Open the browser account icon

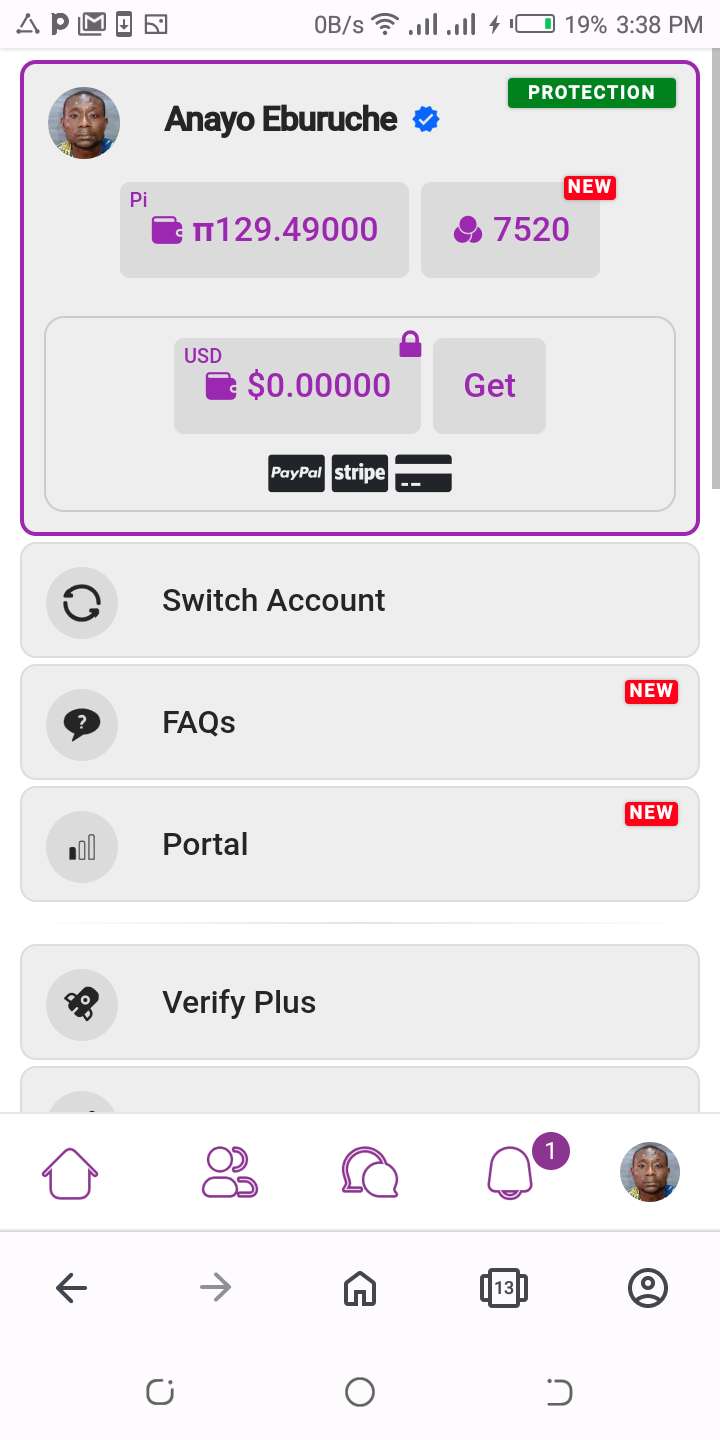[647, 1288]
